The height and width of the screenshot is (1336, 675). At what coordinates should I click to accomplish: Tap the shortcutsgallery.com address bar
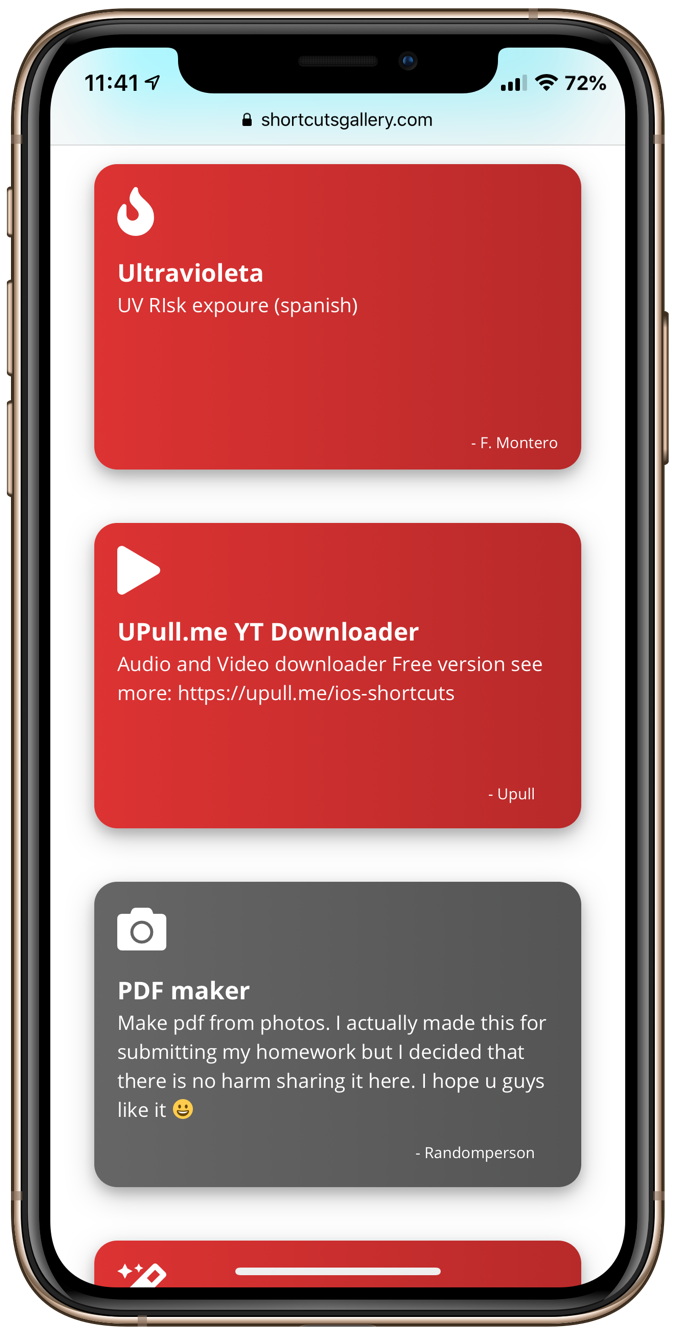[337, 120]
